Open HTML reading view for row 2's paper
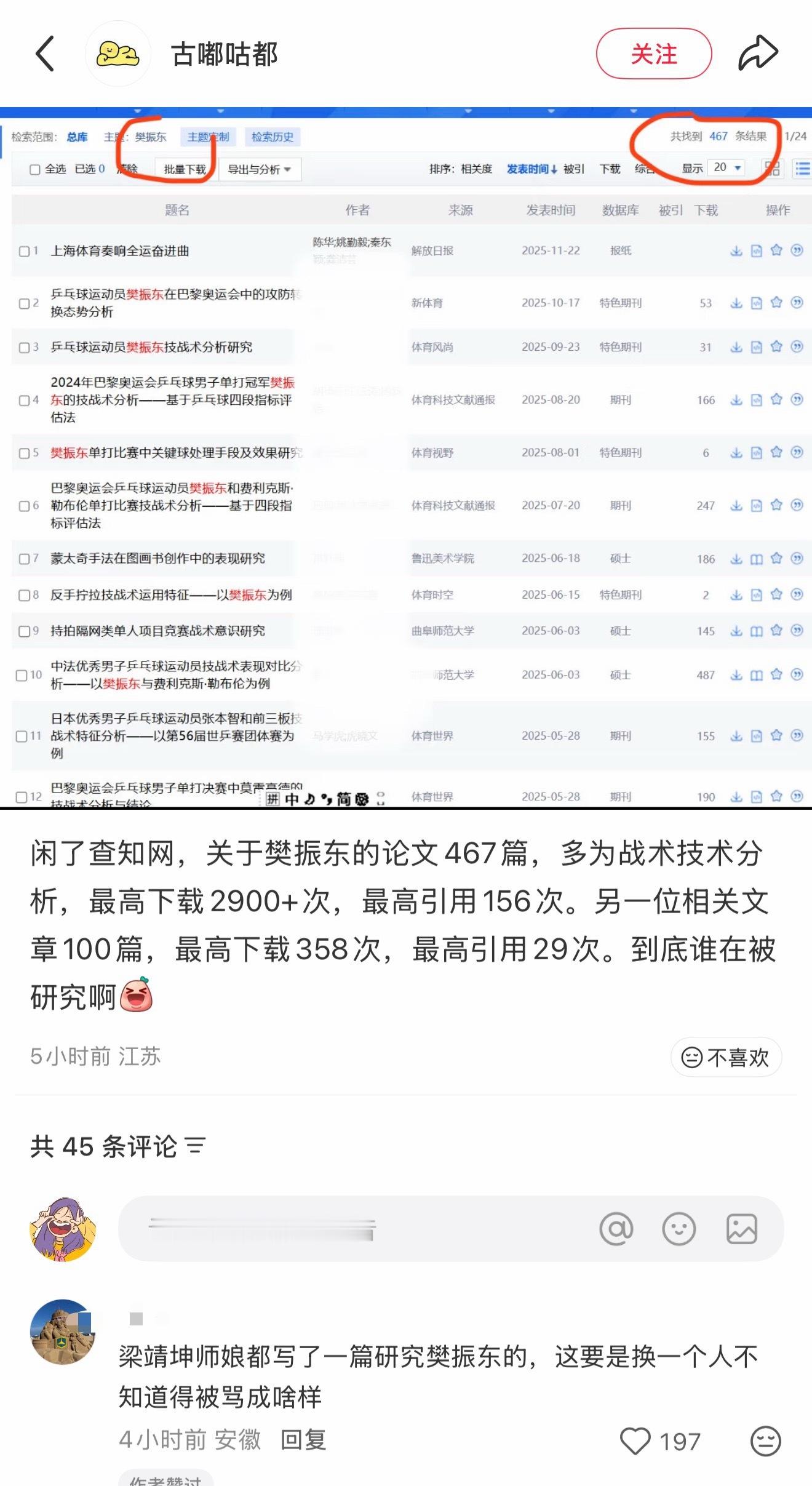The height and width of the screenshot is (1486, 812). pyautogui.click(x=757, y=303)
